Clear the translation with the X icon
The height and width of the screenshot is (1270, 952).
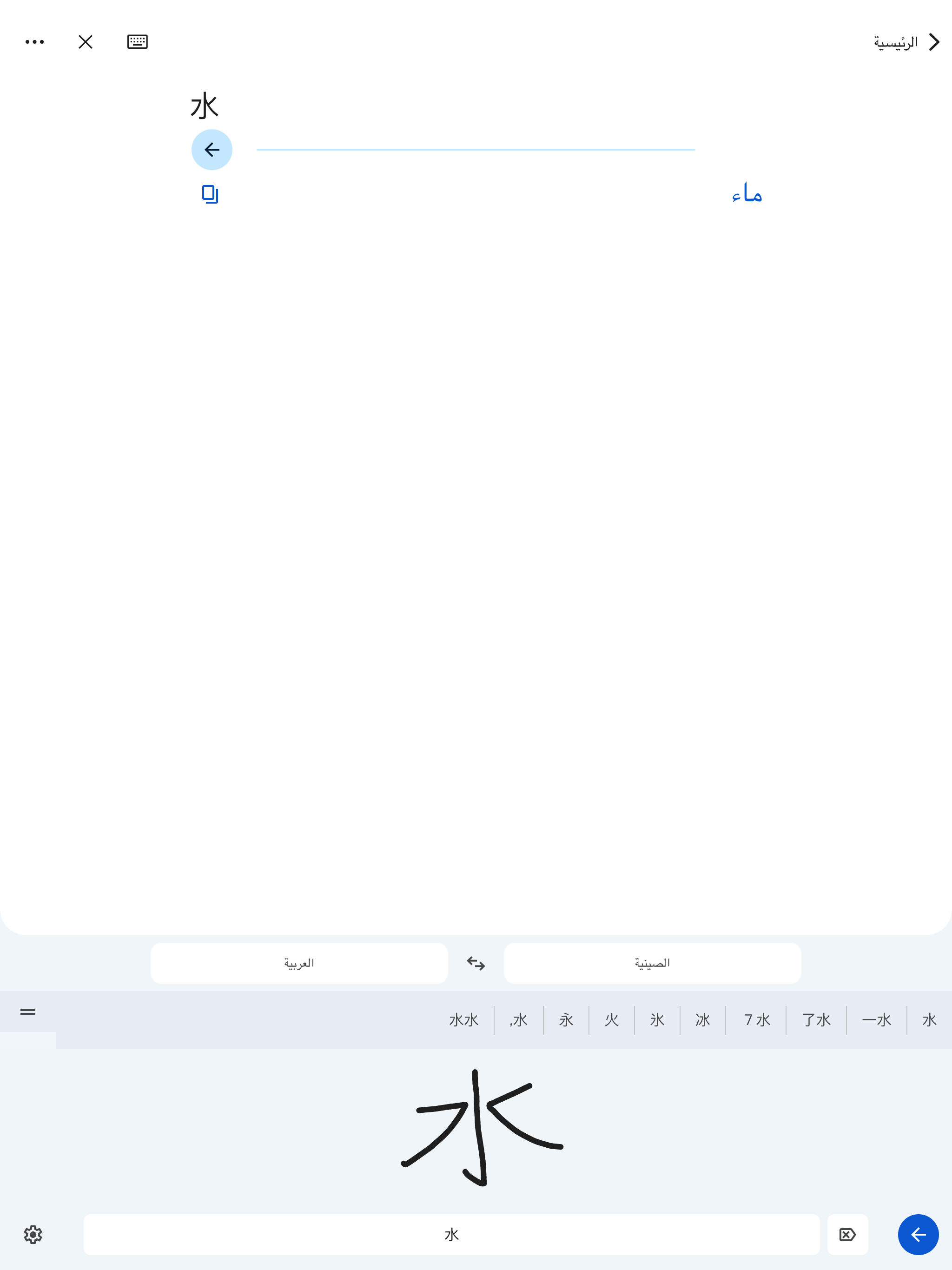pyautogui.click(x=85, y=41)
